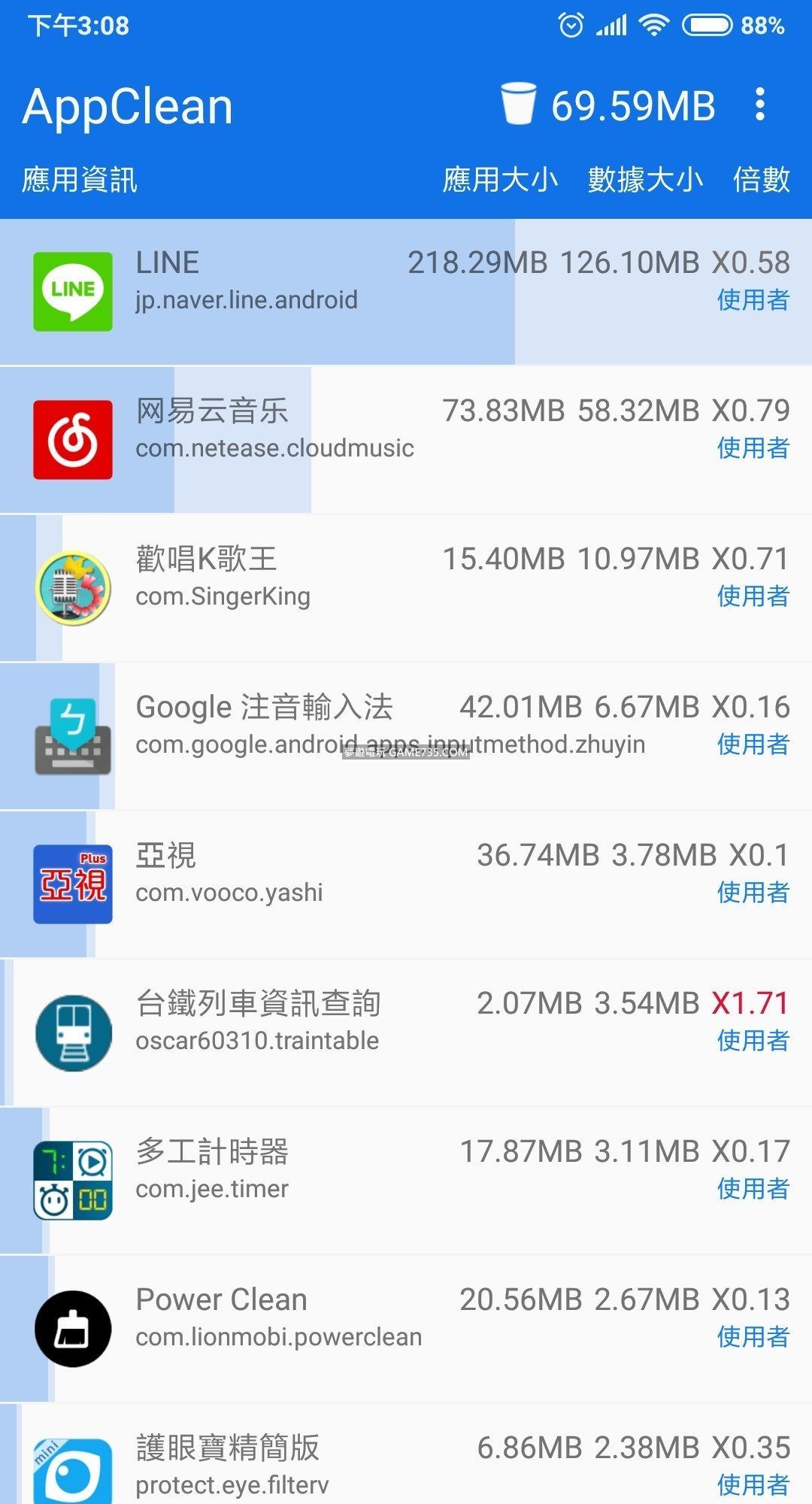
Task: Sort by 應用大小 column header
Action: tap(500, 180)
